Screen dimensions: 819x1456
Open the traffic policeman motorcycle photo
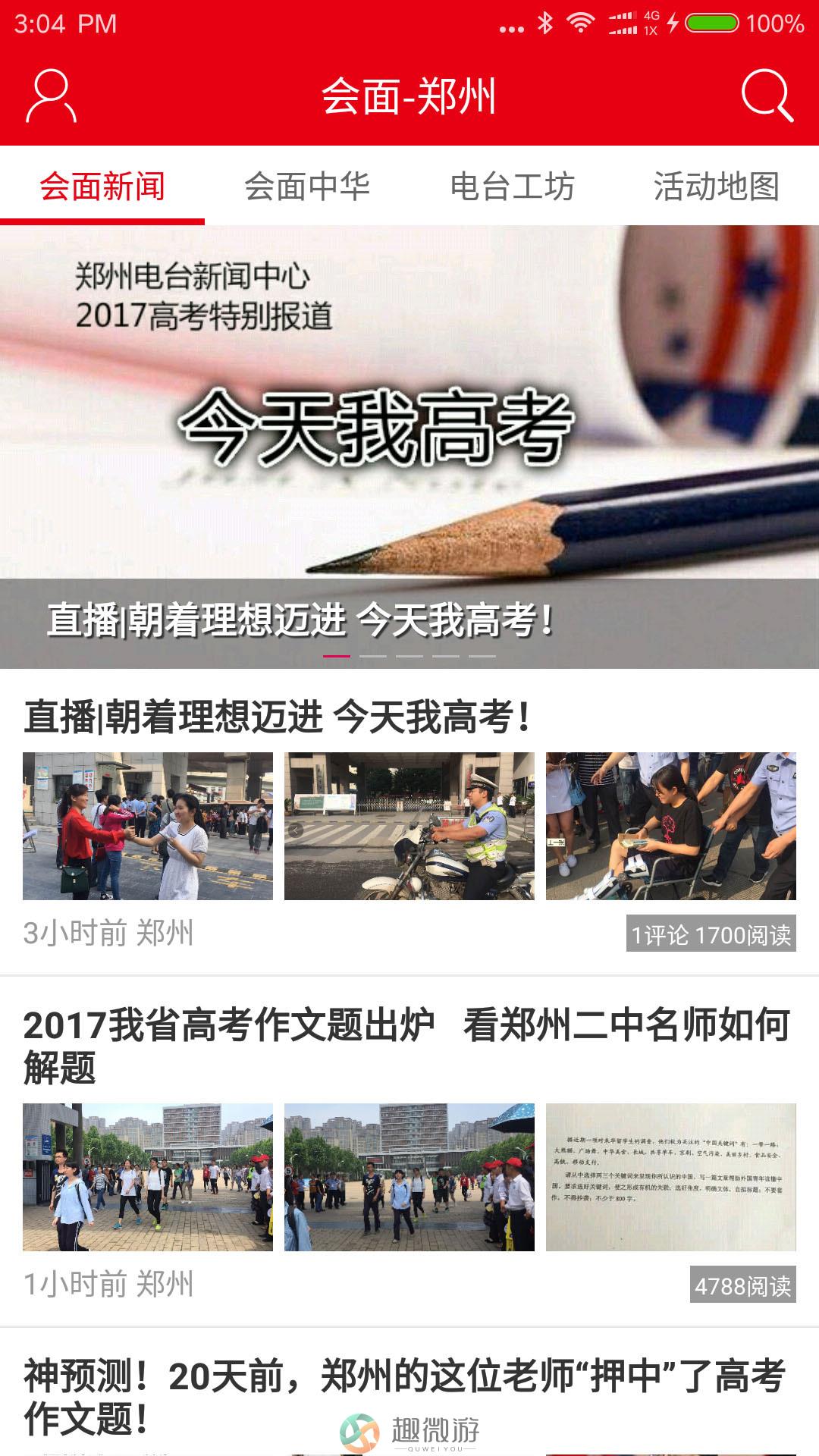pos(409,826)
